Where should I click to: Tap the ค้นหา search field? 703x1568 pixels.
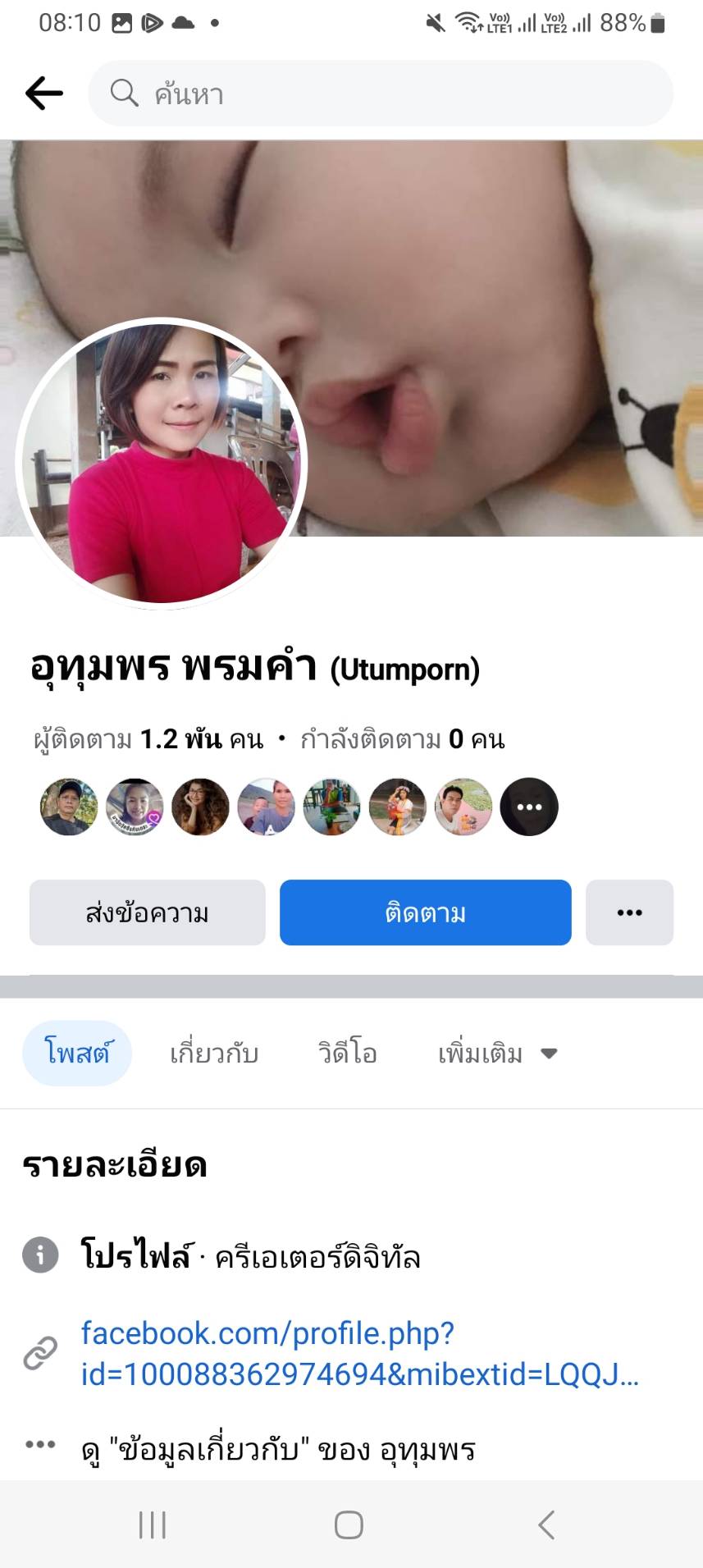point(381,94)
